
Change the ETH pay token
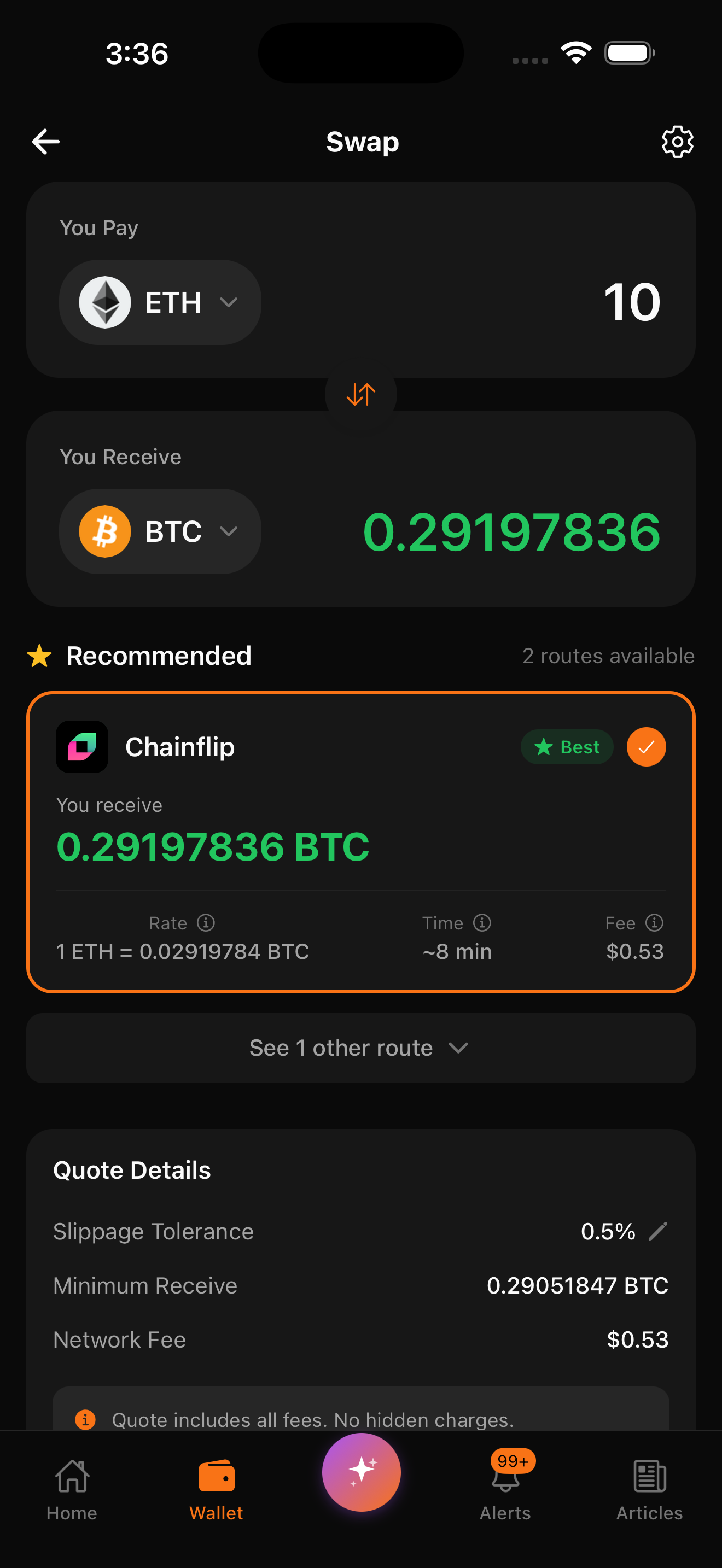point(160,302)
